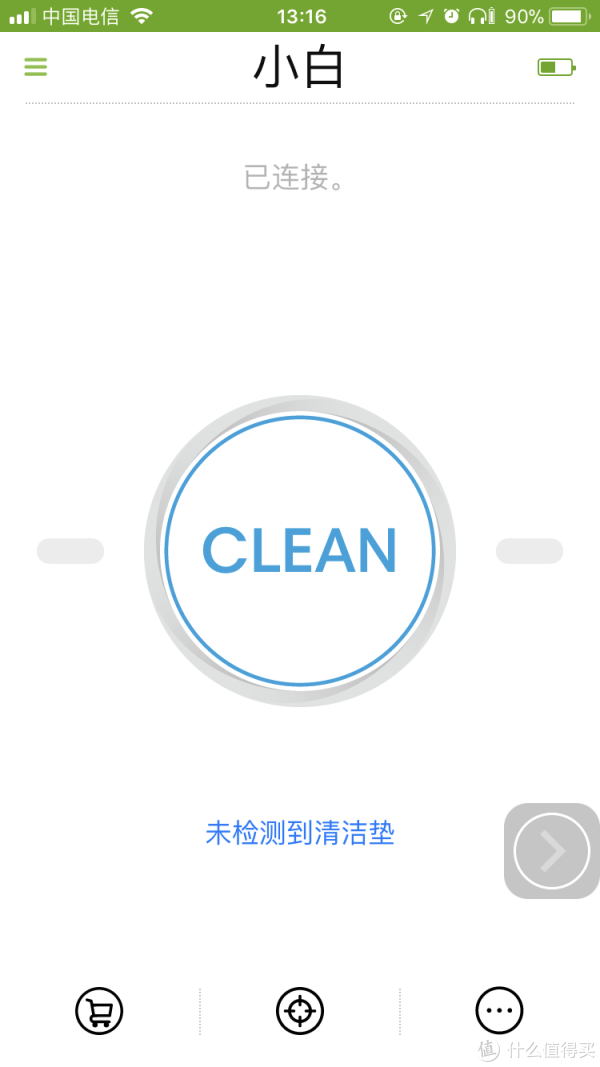Open the hamburger menu

[x=35, y=67]
